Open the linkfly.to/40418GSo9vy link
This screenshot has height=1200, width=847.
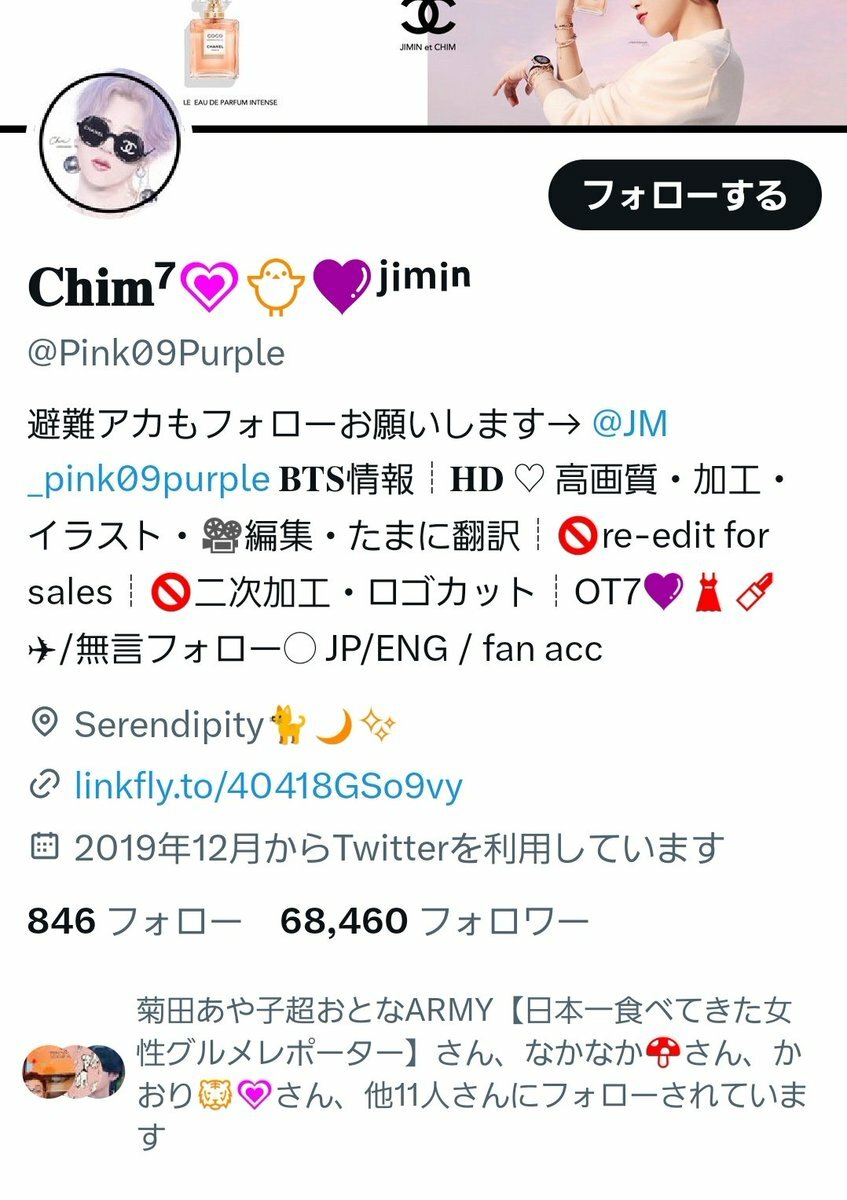268,786
